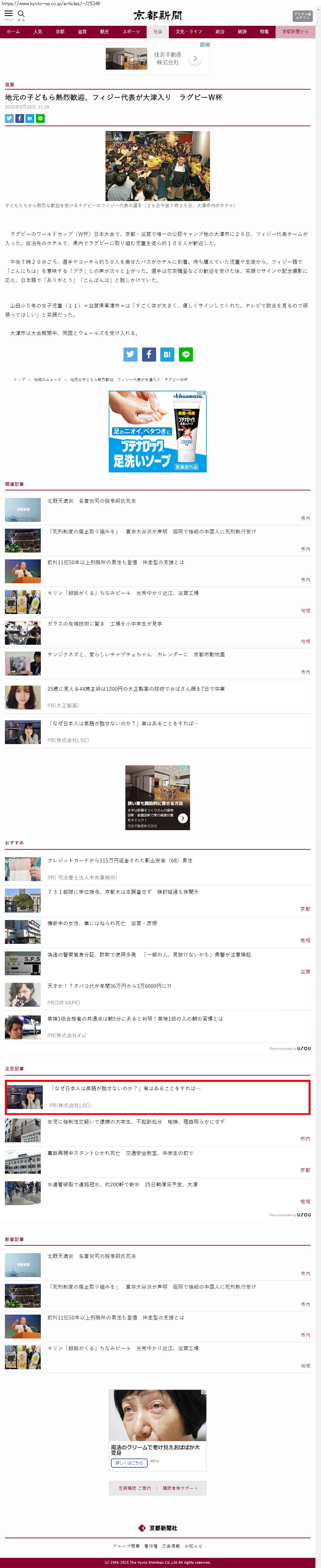321x1568 pixels.
Task: Bookmark with the large Hatena B! button
Action: point(167,354)
